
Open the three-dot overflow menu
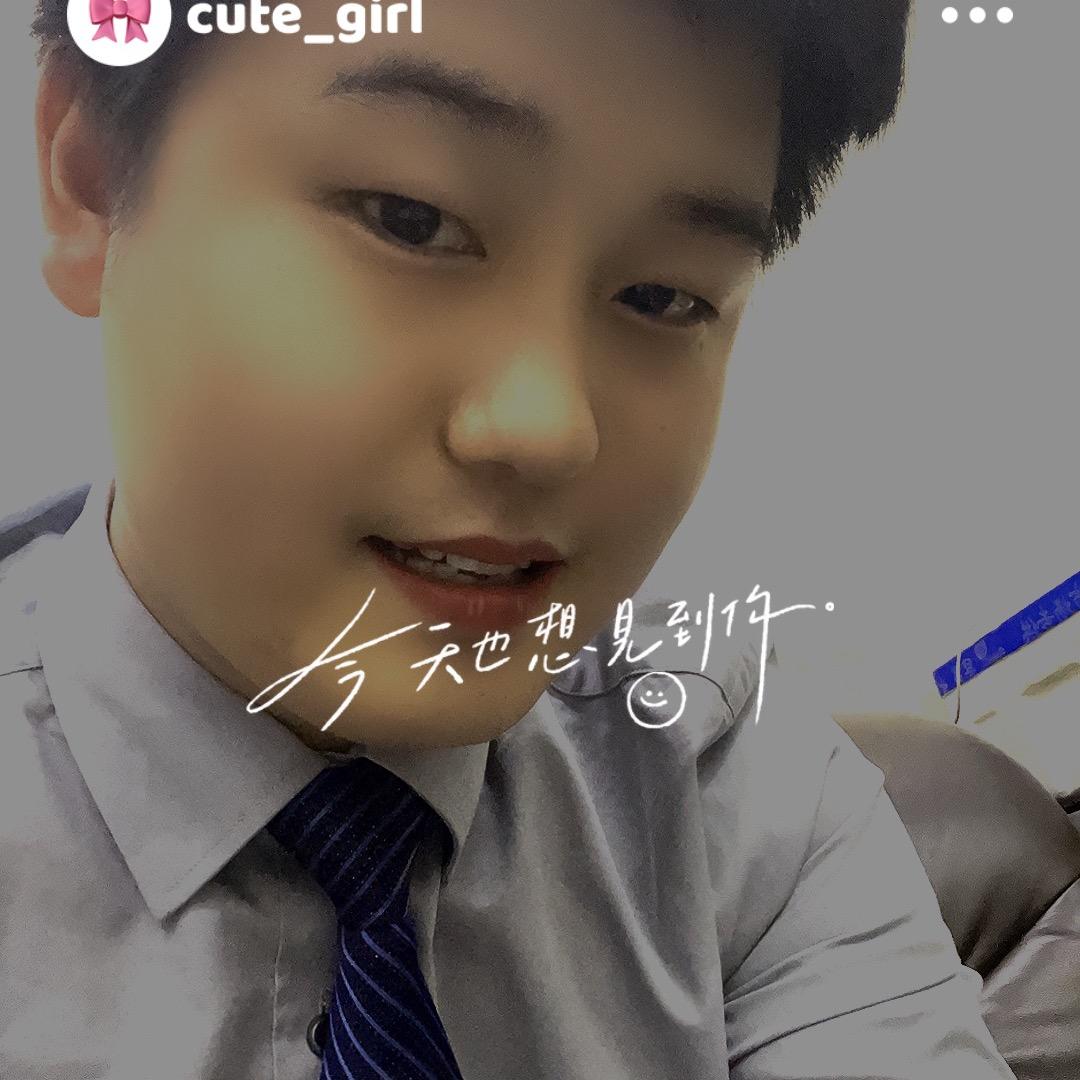[977, 15]
